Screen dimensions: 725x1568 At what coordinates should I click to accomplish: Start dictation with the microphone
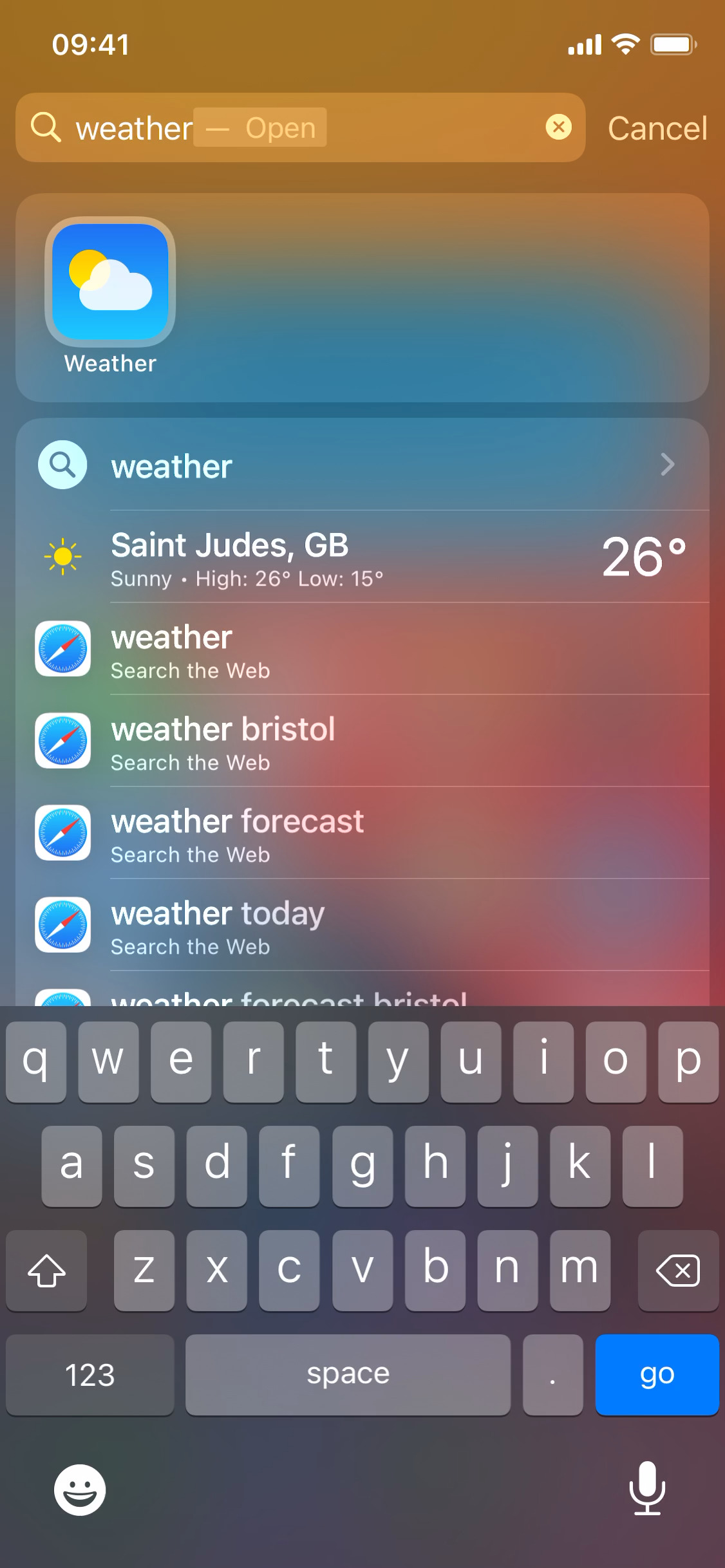pyautogui.click(x=646, y=1488)
